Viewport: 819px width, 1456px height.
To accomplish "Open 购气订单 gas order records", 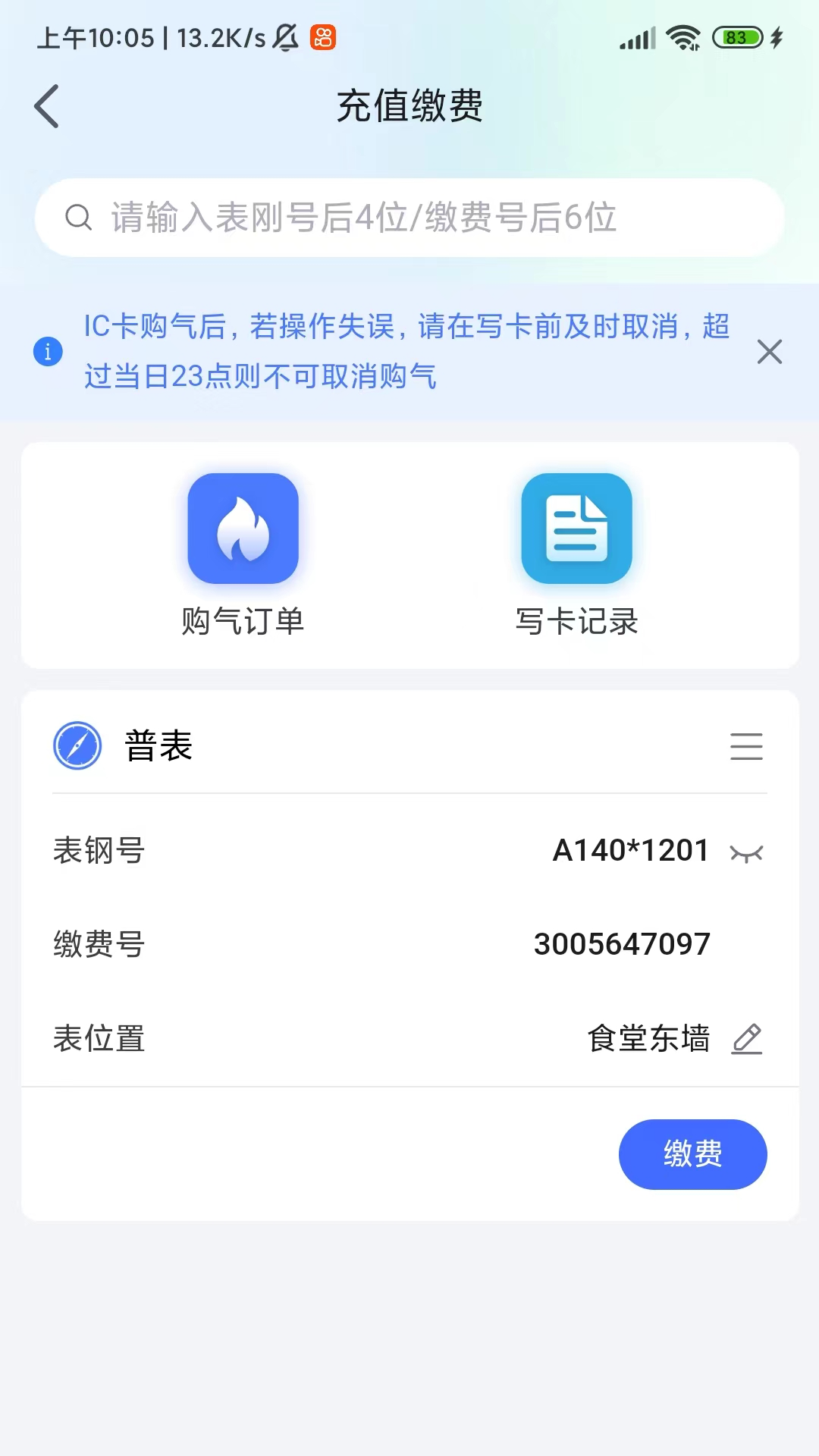I will point(243,620).
